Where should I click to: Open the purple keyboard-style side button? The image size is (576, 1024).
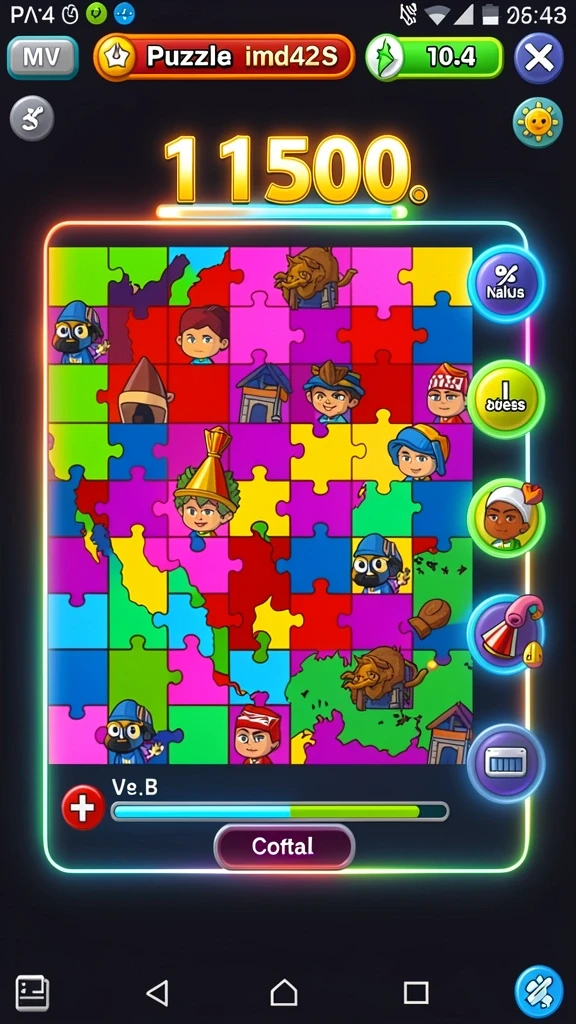tap(506, 763)
